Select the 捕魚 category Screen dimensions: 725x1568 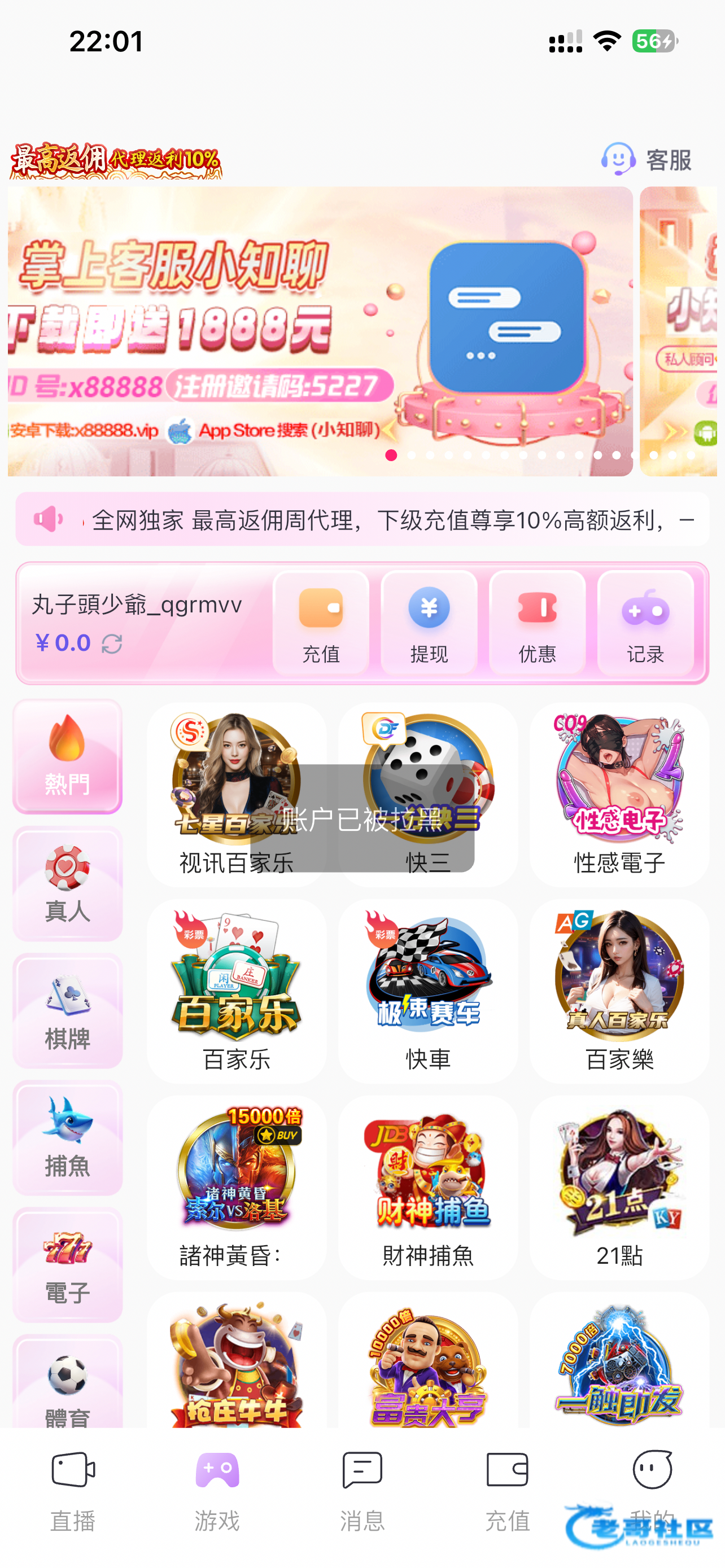pyautogui.click(x=68, y=1138)
